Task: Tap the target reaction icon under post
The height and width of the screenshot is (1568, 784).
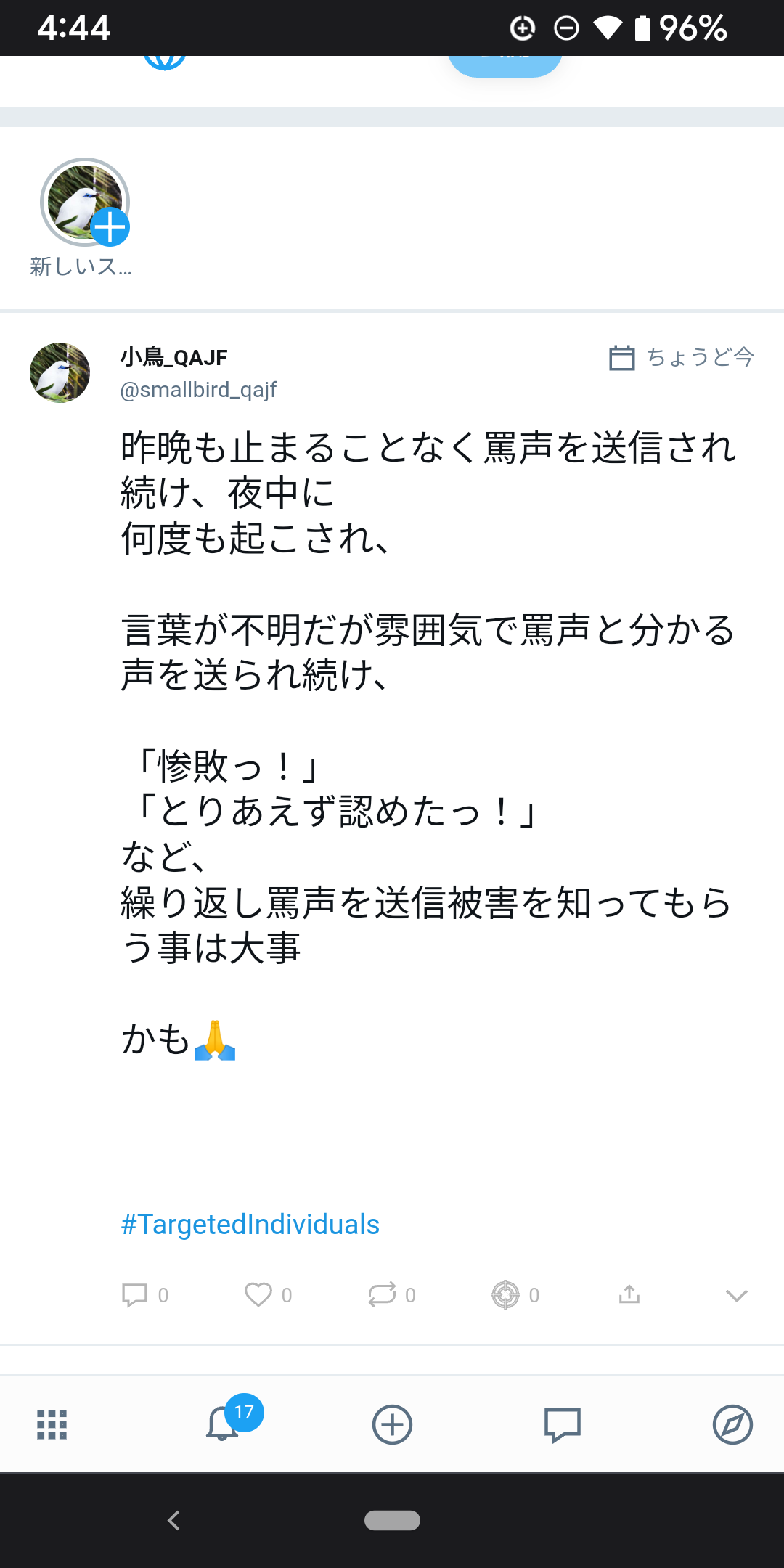Action: tap(505, 1295)
